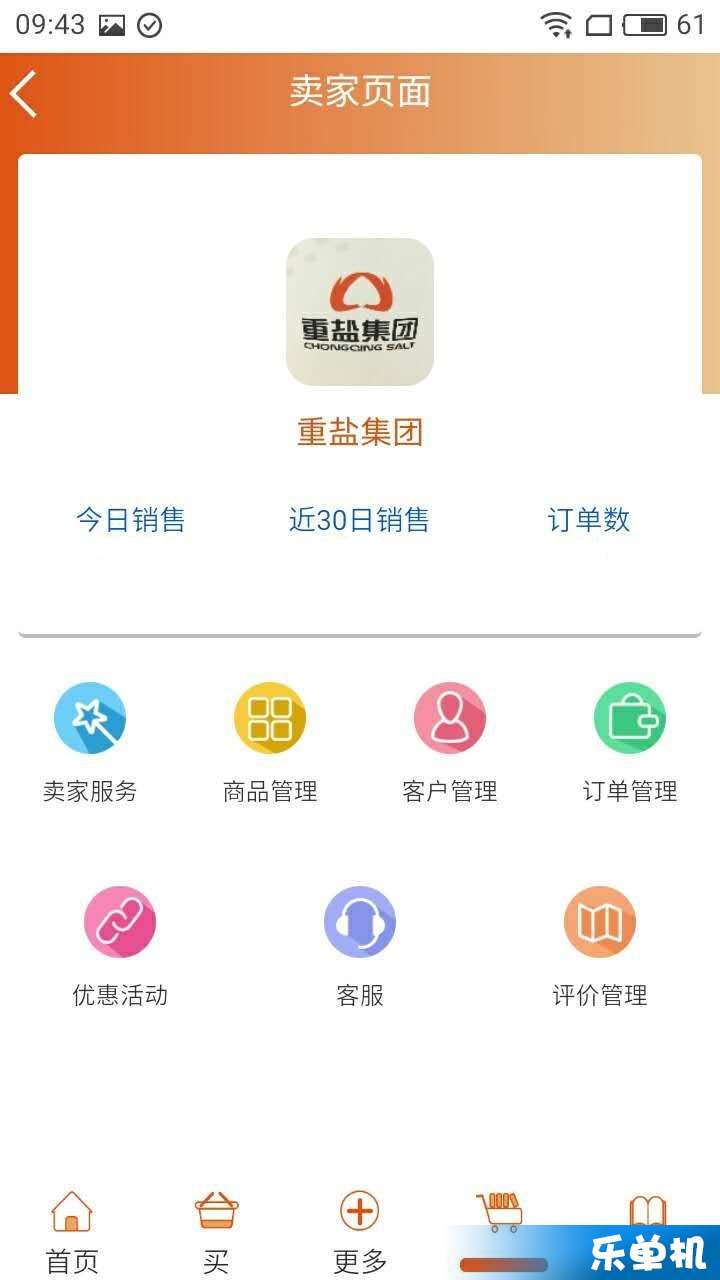Open 优惠活动 promotions
The image size is (720, 1280).
120,945
